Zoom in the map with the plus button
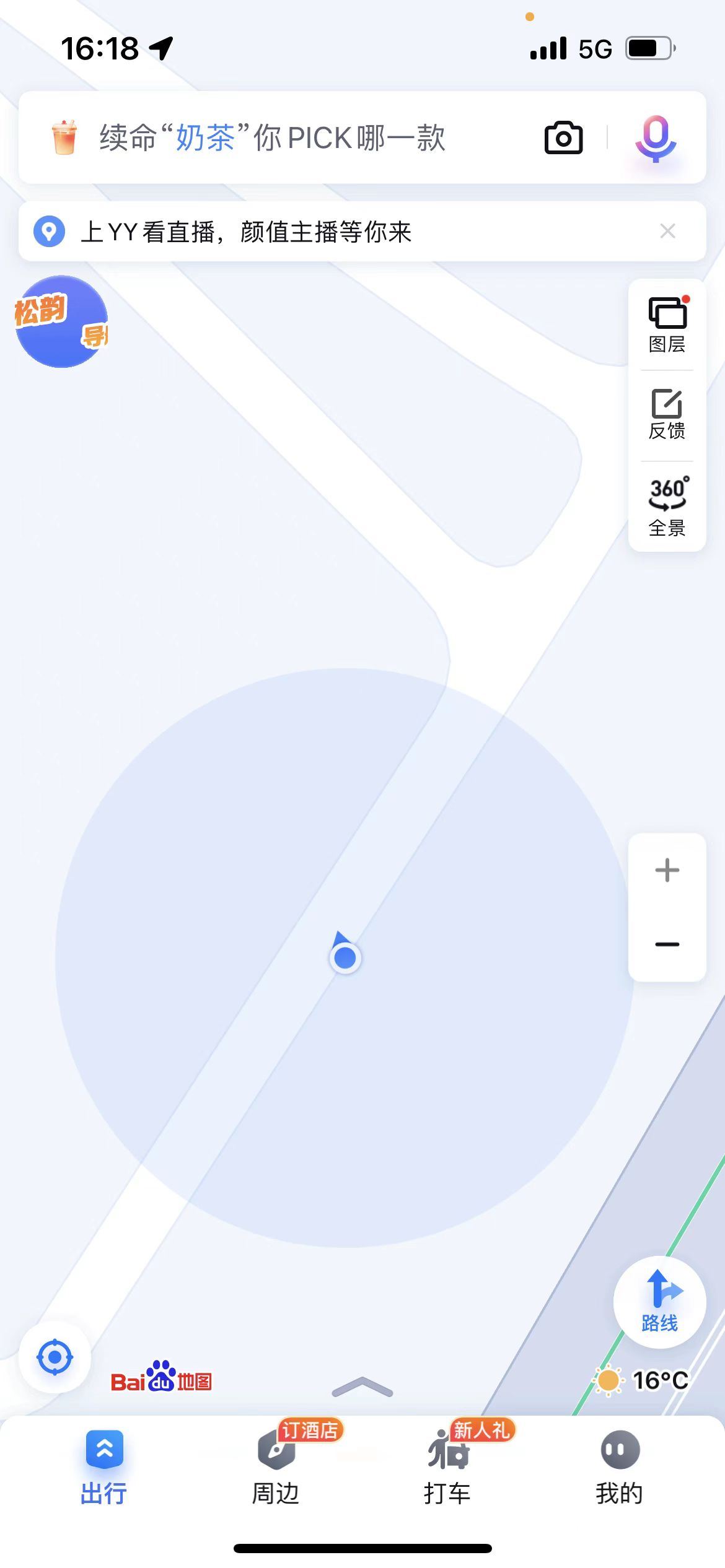The height and width of the screenshot is (1568, 725). coord(667,870)
